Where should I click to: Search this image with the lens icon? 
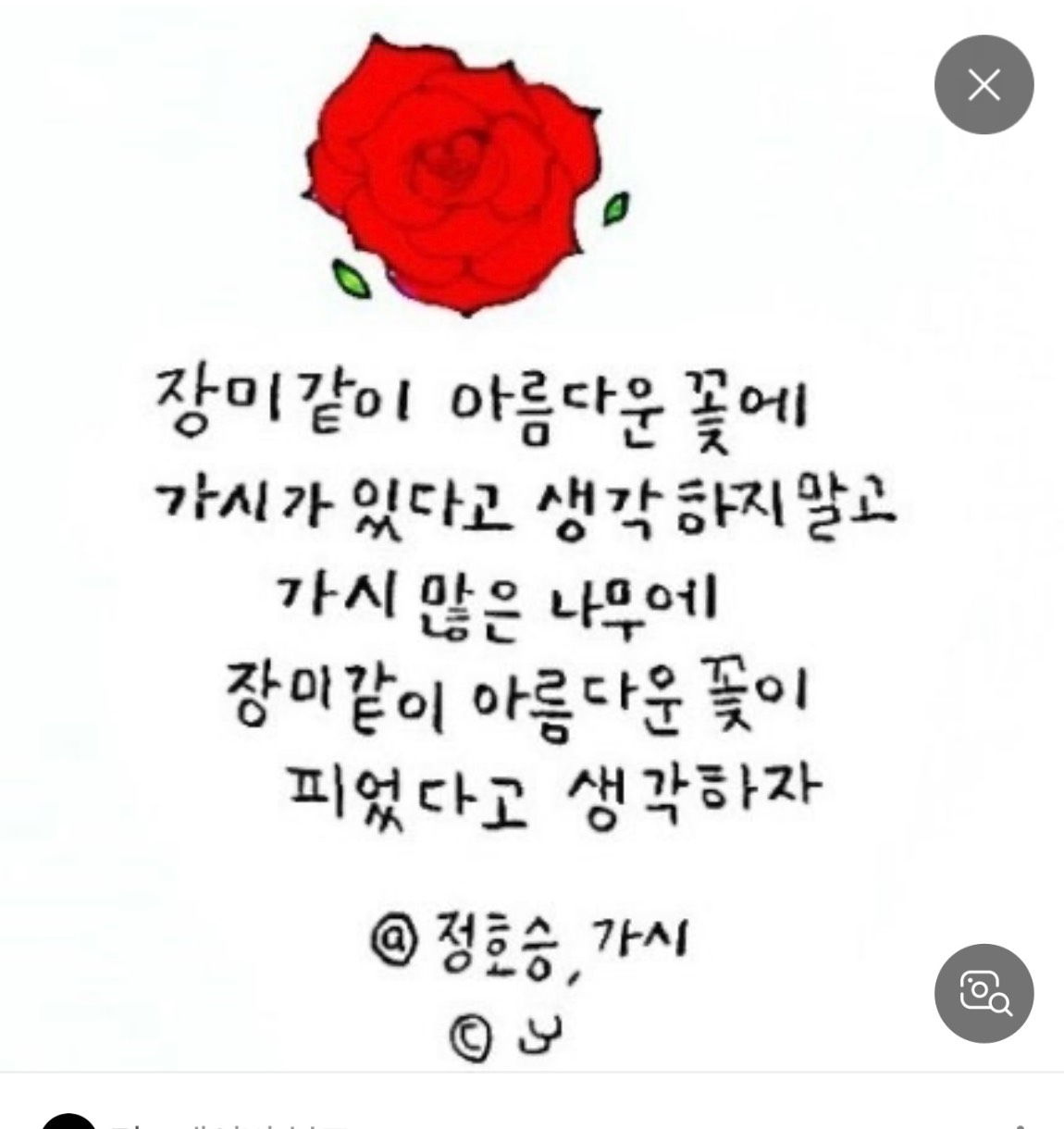coord(984,993)
